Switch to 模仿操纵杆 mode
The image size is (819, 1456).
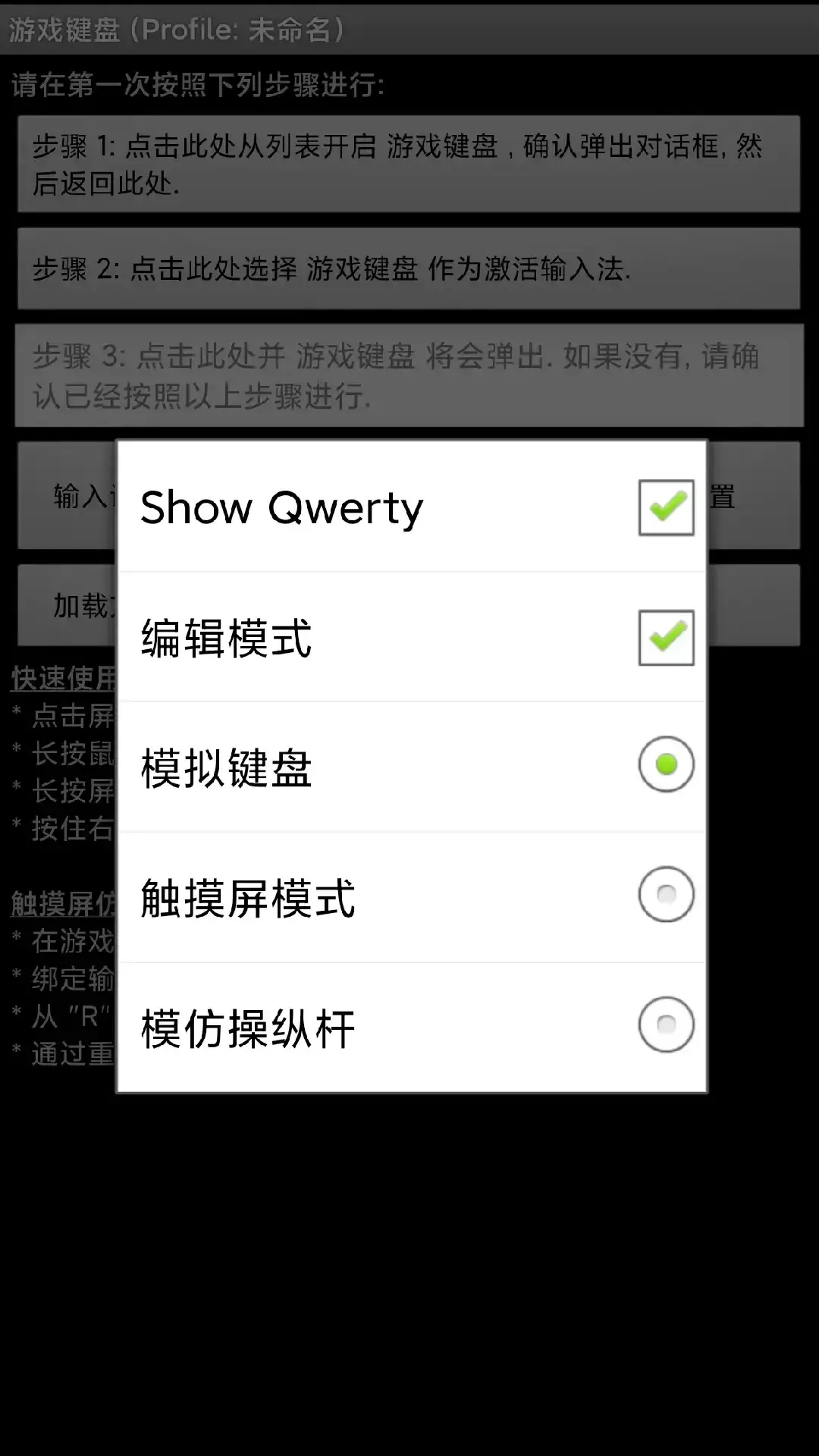click(x=666, y=1025)
